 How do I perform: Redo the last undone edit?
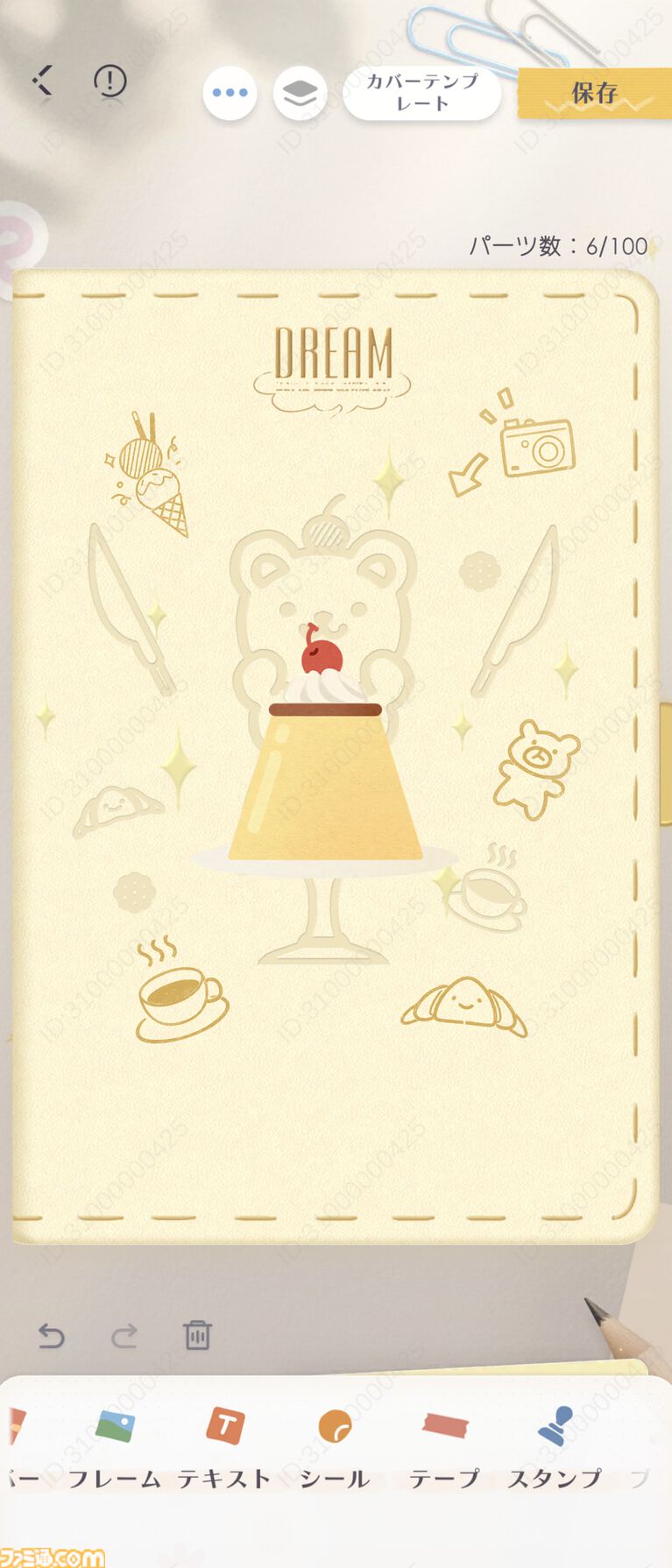coord(124,1336)
